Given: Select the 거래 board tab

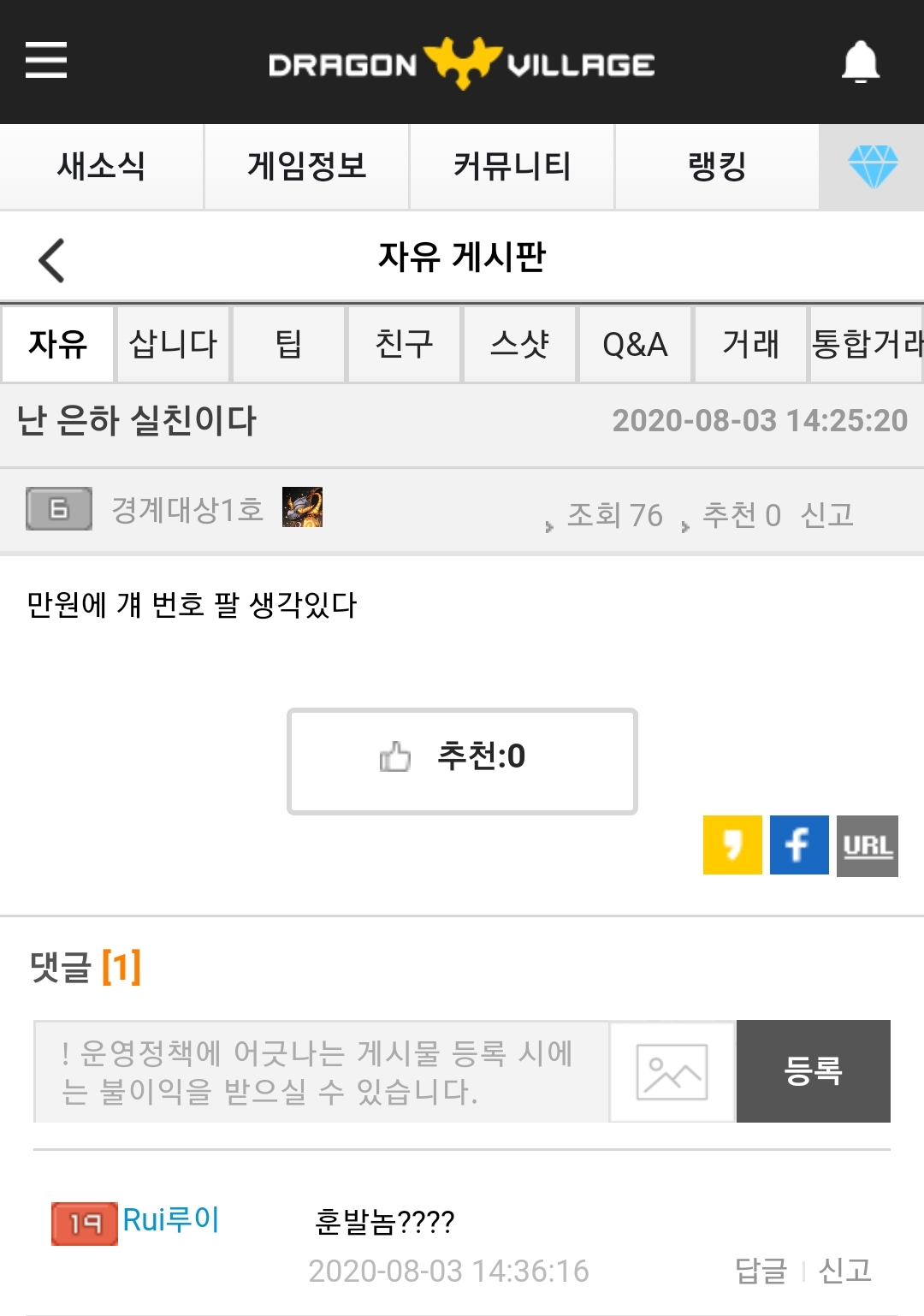Looking at the screenshot, I should [x=750, y=344].
